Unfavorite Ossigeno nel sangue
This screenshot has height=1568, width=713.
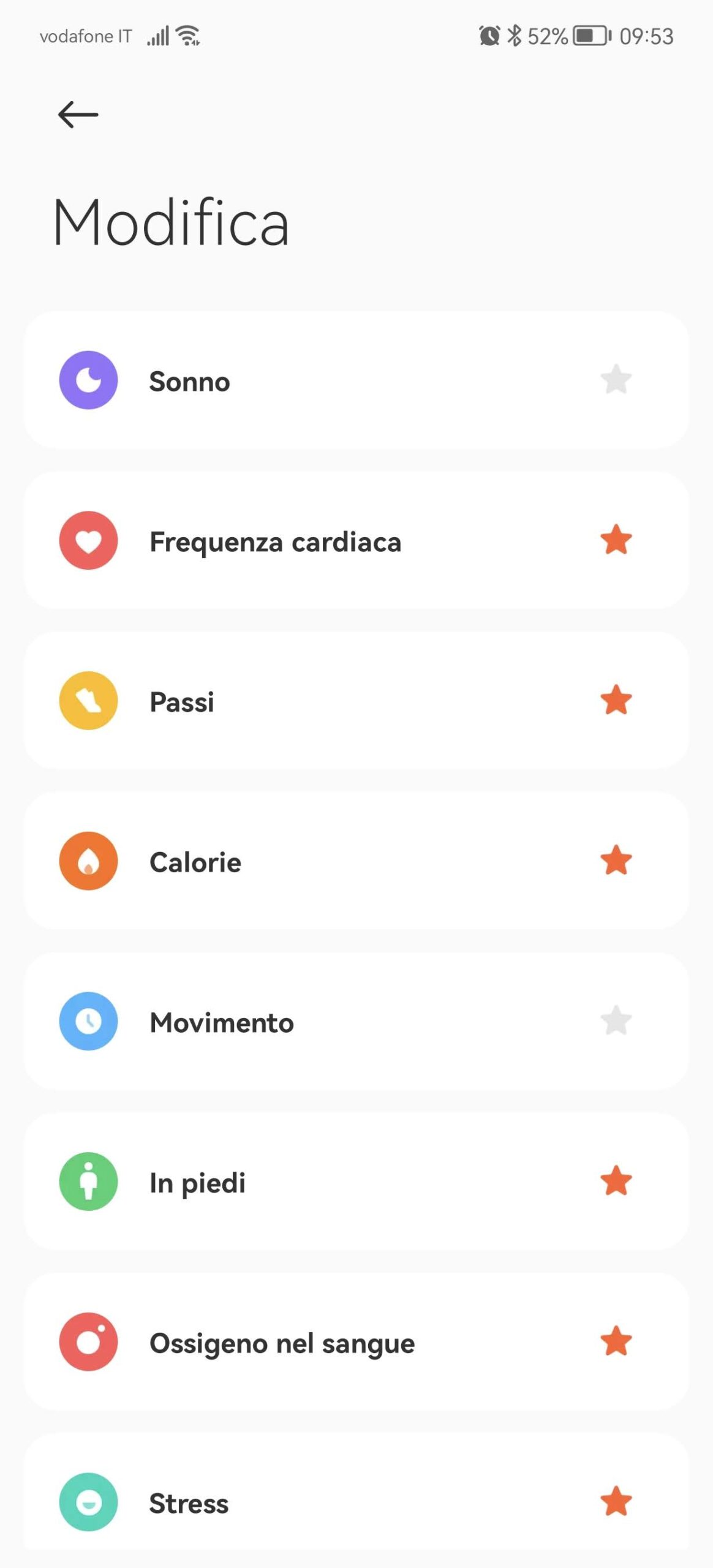point(616,1341)
